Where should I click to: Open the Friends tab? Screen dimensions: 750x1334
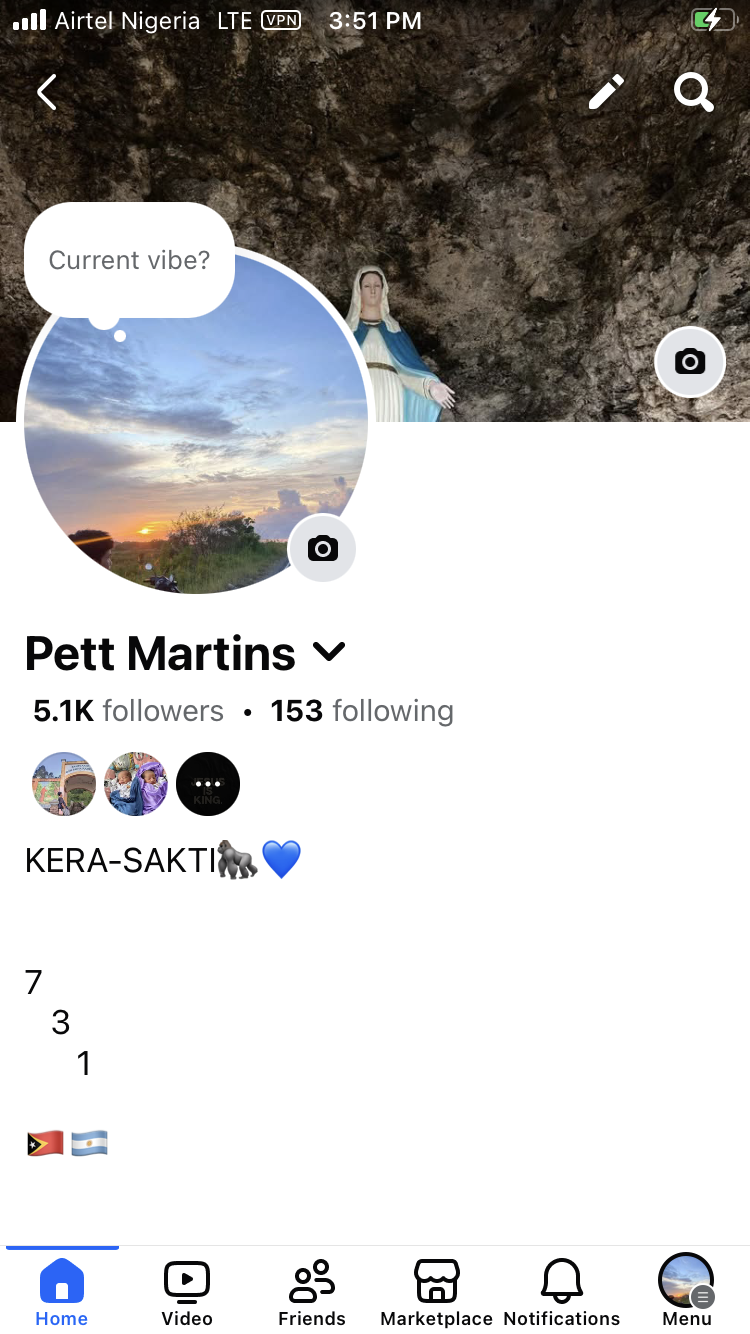tap(312, 1291)
